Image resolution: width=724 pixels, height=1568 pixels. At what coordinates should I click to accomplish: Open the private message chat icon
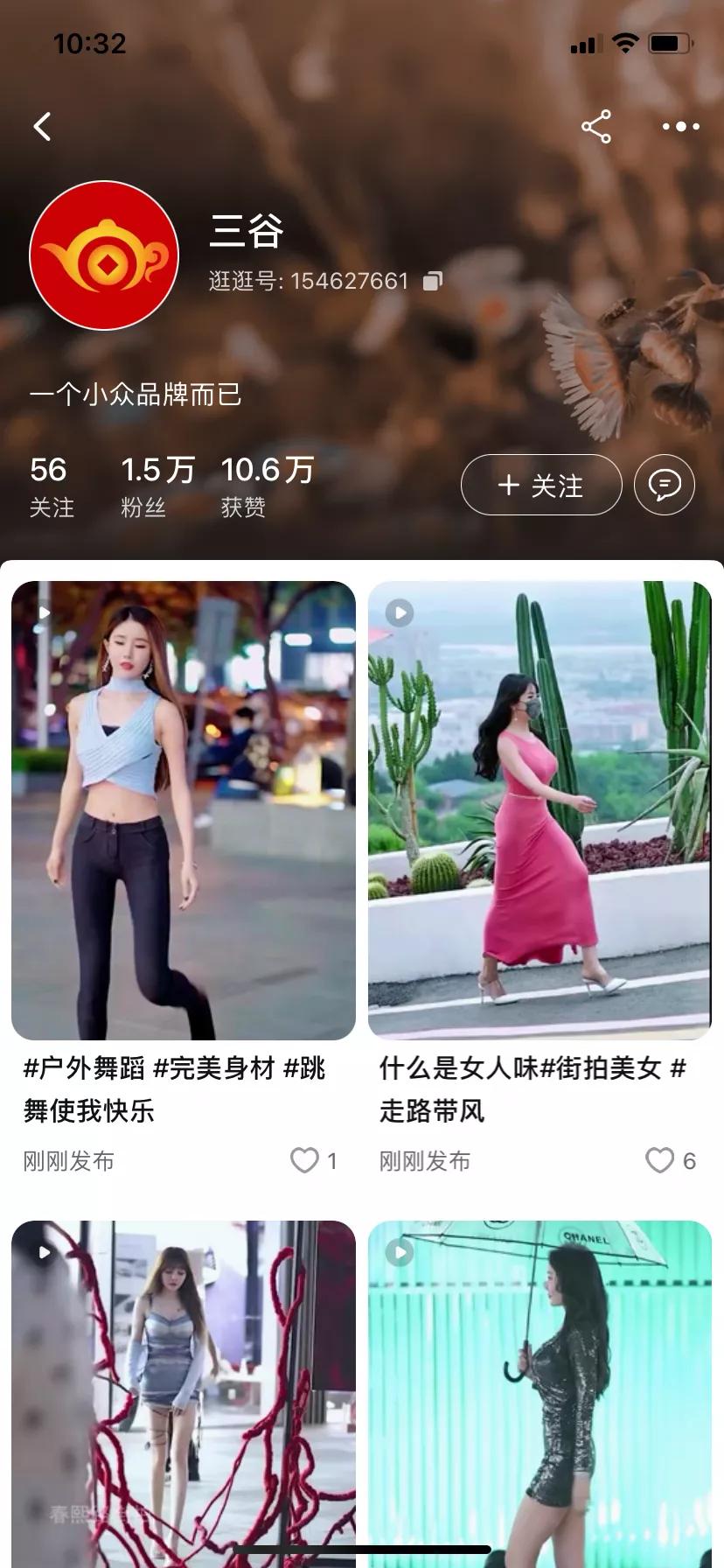point(664,484)
